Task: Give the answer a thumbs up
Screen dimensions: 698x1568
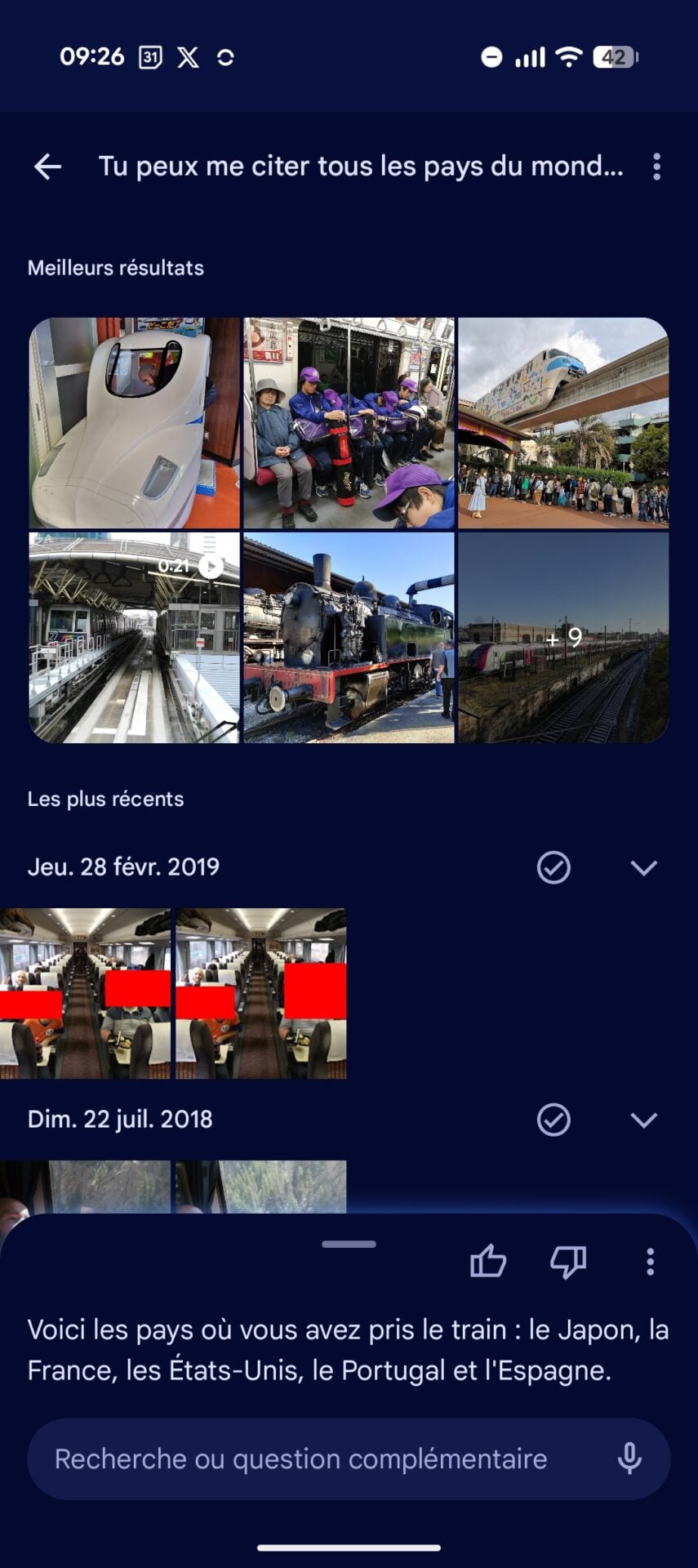Action: coord(488,1262)
